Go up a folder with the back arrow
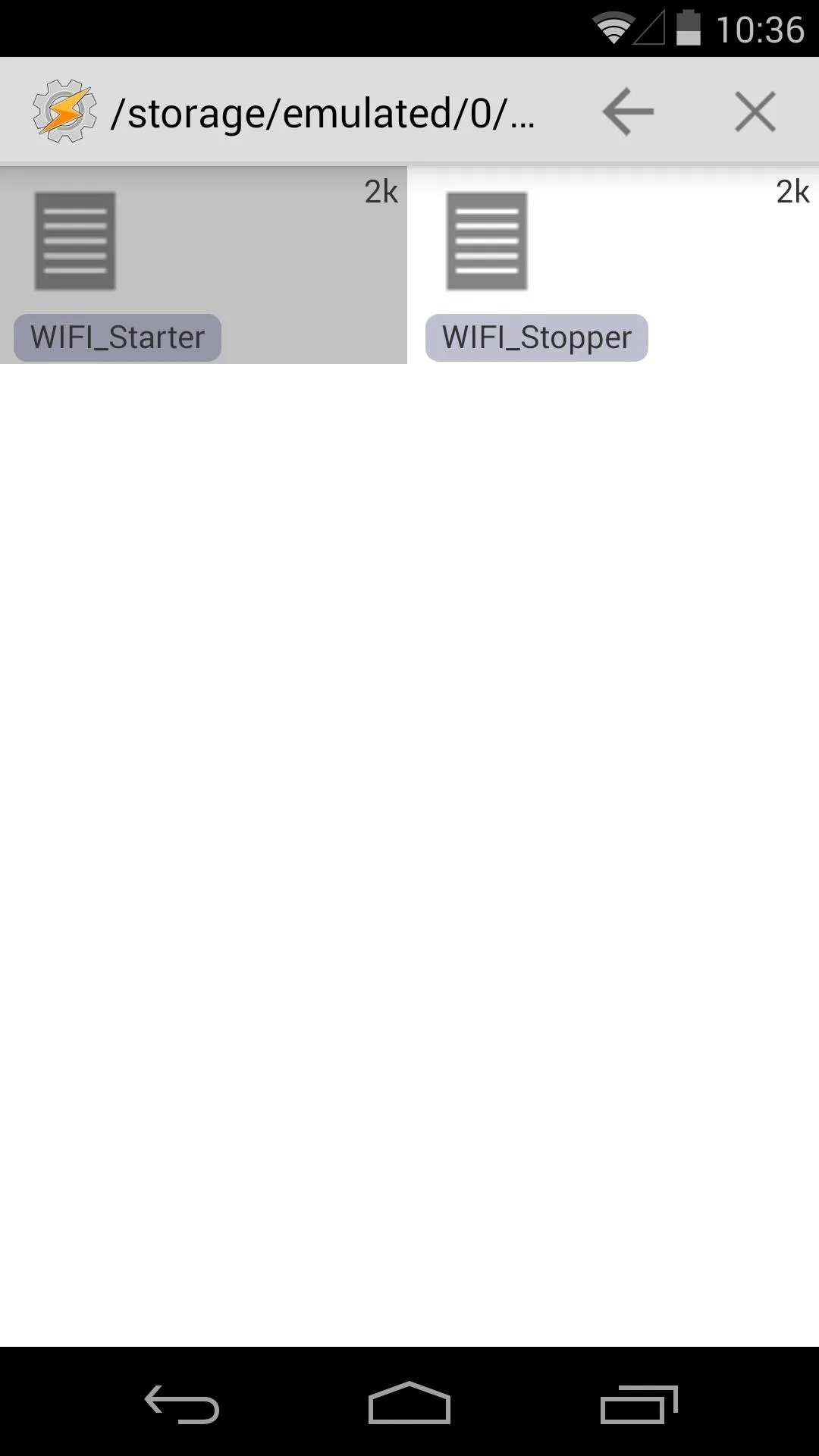The width and height of the screenshot is (819, 1456). (x=628, y=112)
